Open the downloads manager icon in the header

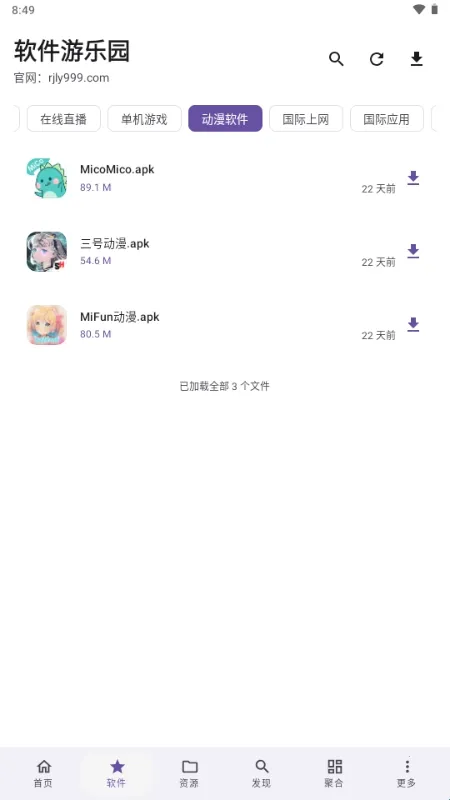click(x=417, y=59)
